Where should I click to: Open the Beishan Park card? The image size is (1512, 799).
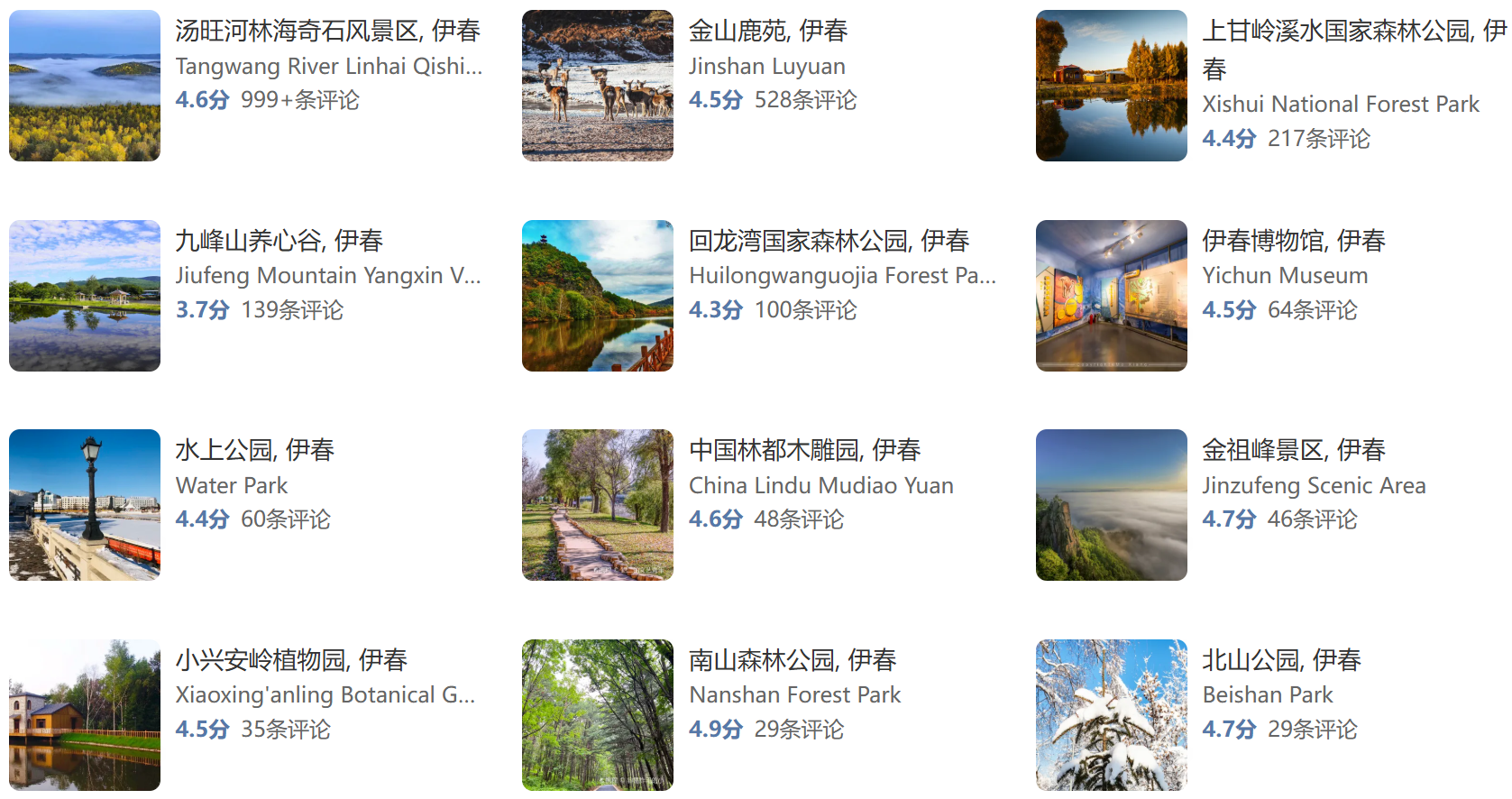pyautogui.click(x=1280, y=661)
